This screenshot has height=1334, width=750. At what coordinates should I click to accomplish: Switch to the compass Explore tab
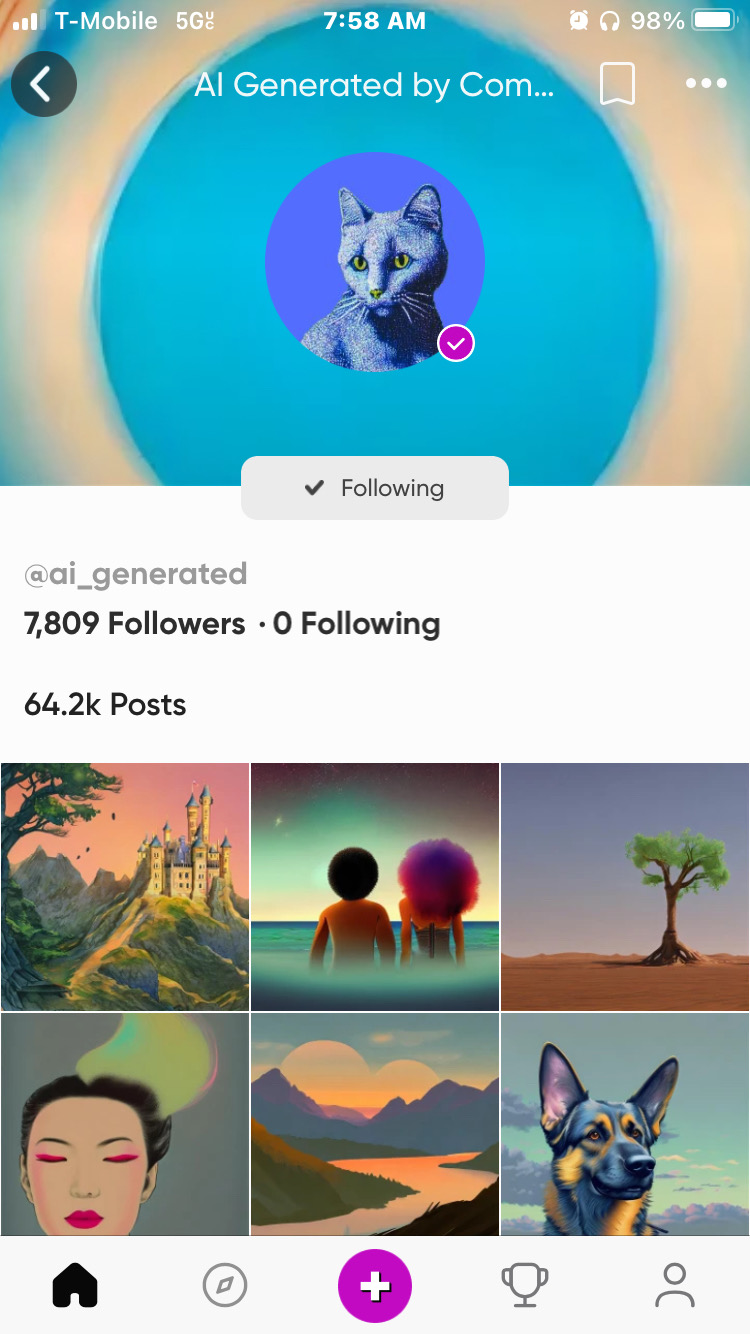tap(224, 1285)
